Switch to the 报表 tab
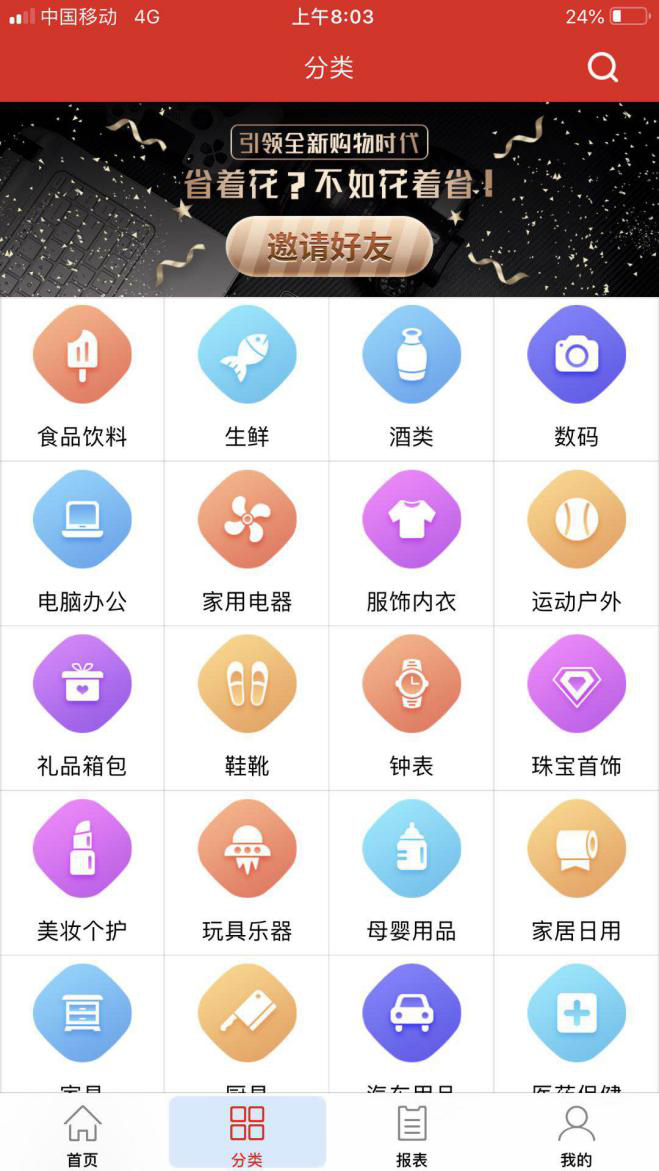The height and width of the screenshot is (1171, 659). (411, 1135)
